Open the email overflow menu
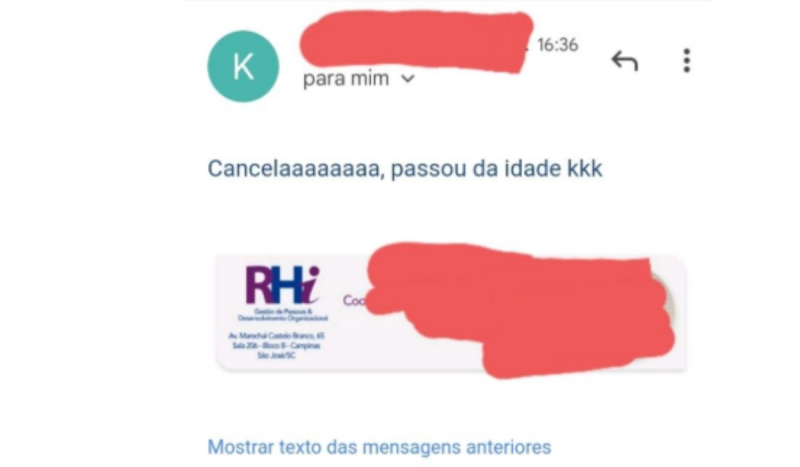Viewport: 800px width, 467px height. (686, 61)
